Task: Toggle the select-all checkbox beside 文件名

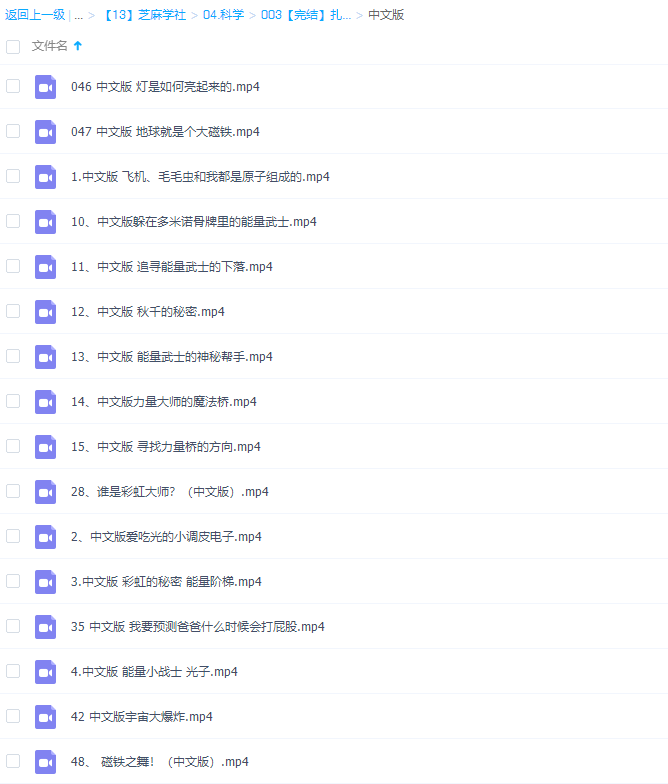Action: [13, 46]
